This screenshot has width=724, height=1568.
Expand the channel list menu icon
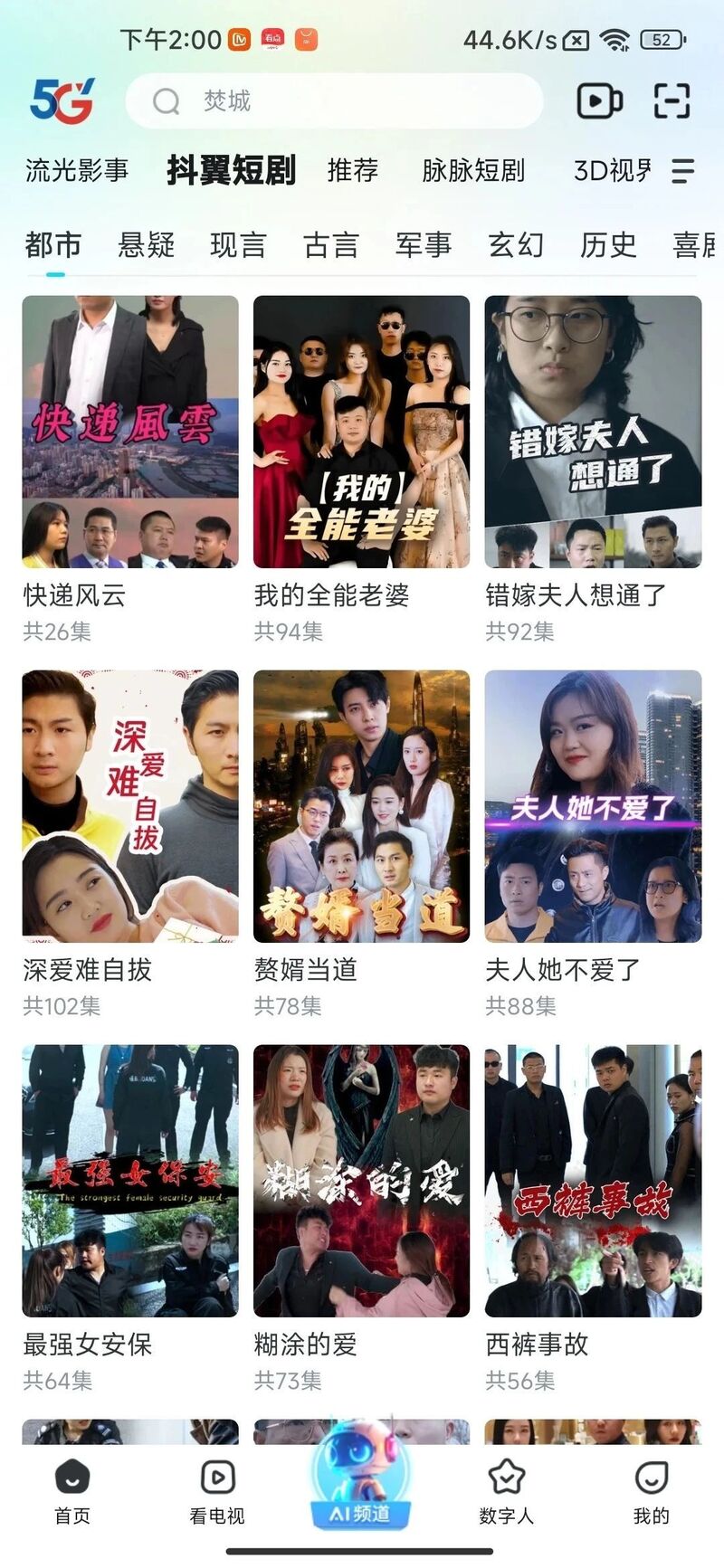[x=683, y=170]
